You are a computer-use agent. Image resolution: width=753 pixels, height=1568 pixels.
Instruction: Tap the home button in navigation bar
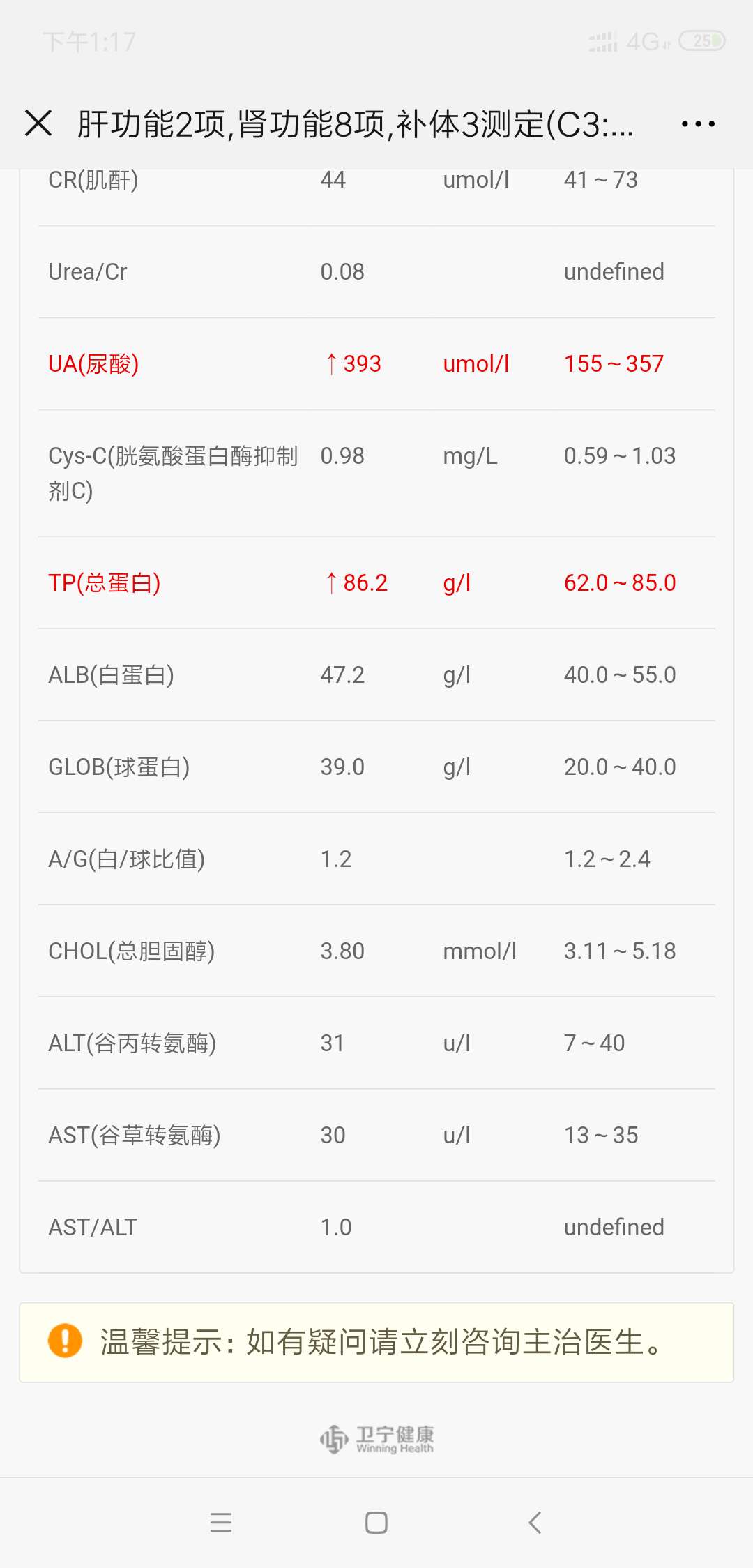(376, 1523)
